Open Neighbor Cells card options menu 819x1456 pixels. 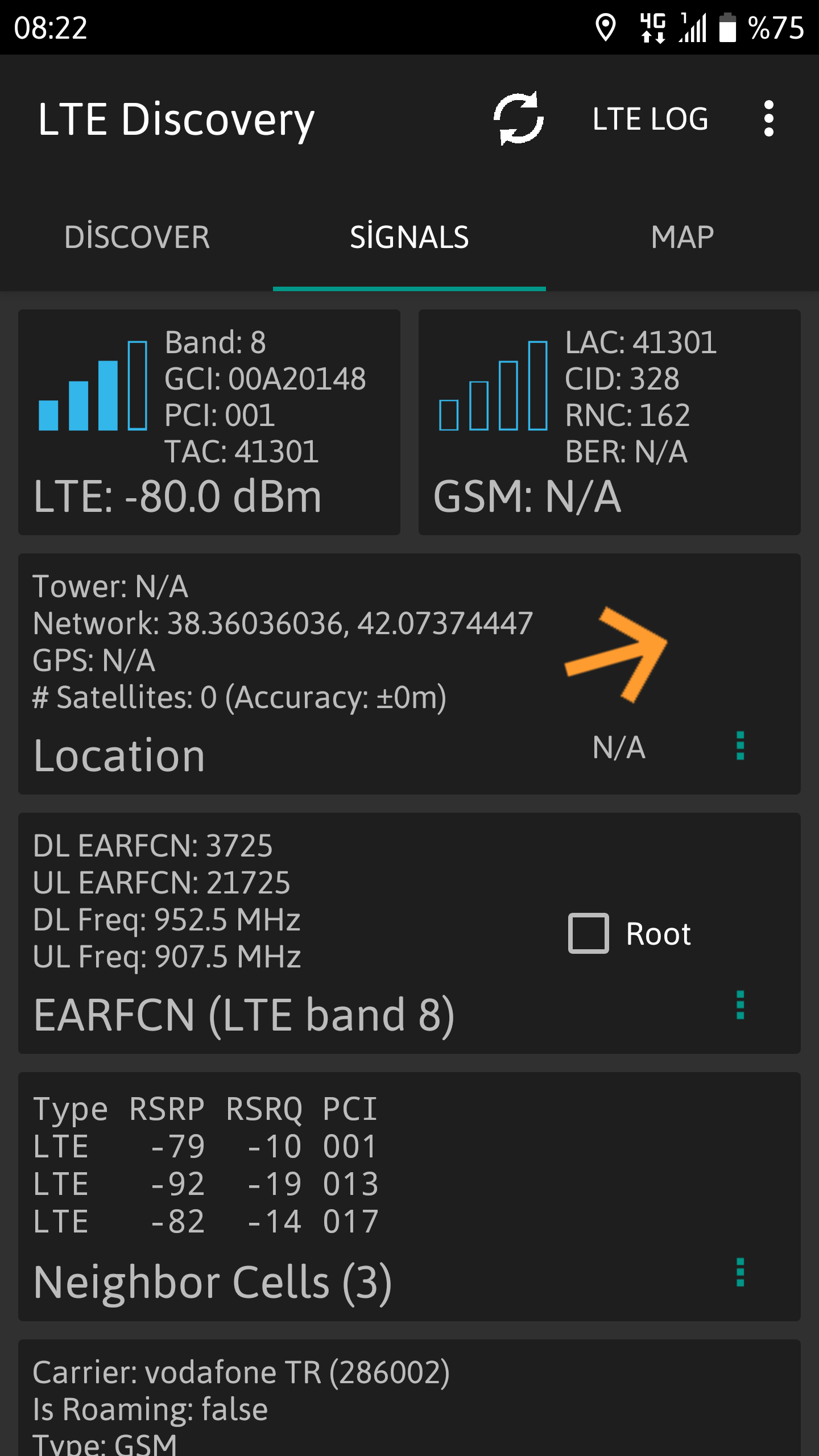740,1272
